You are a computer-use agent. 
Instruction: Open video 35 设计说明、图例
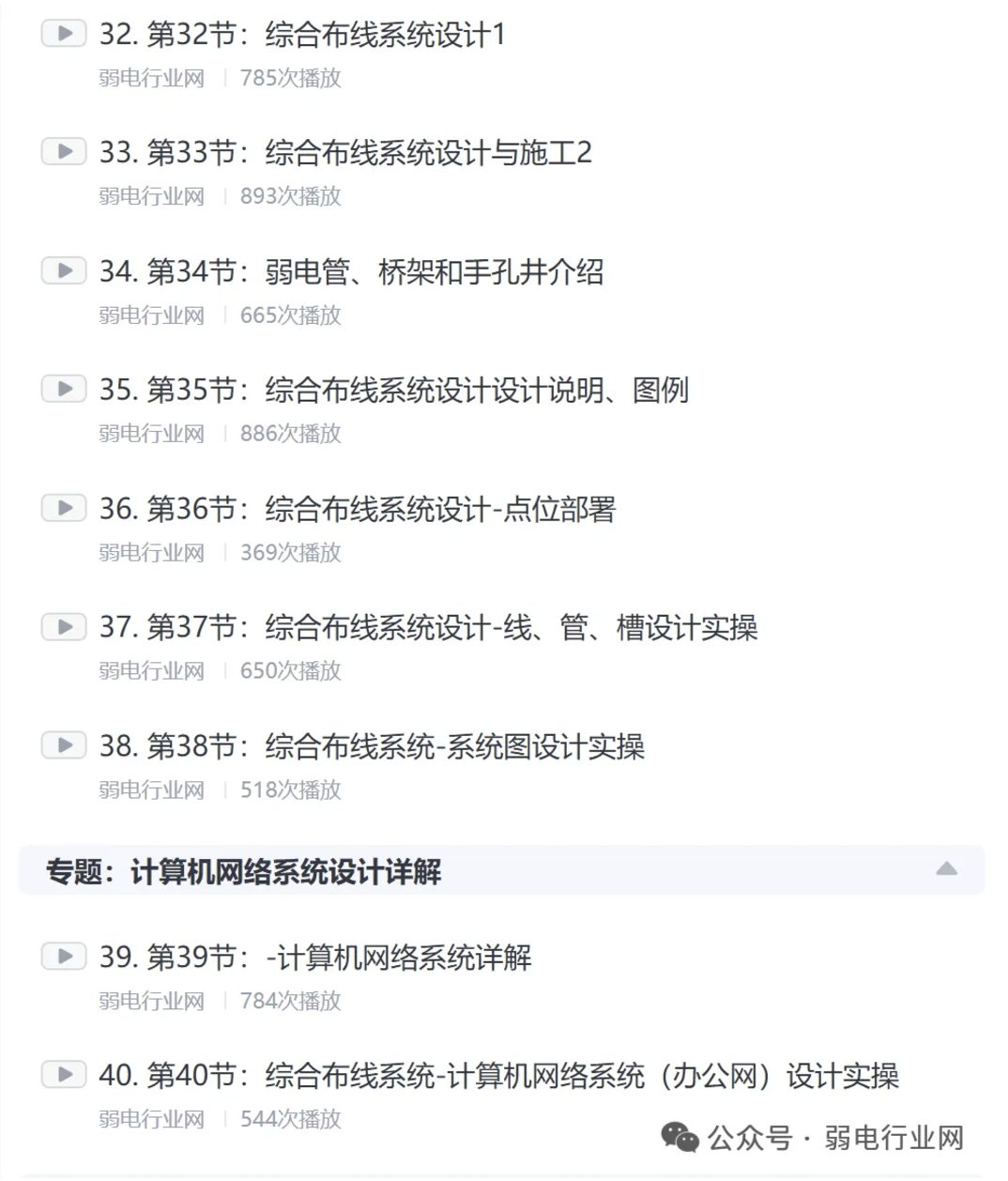pos(394,390)
